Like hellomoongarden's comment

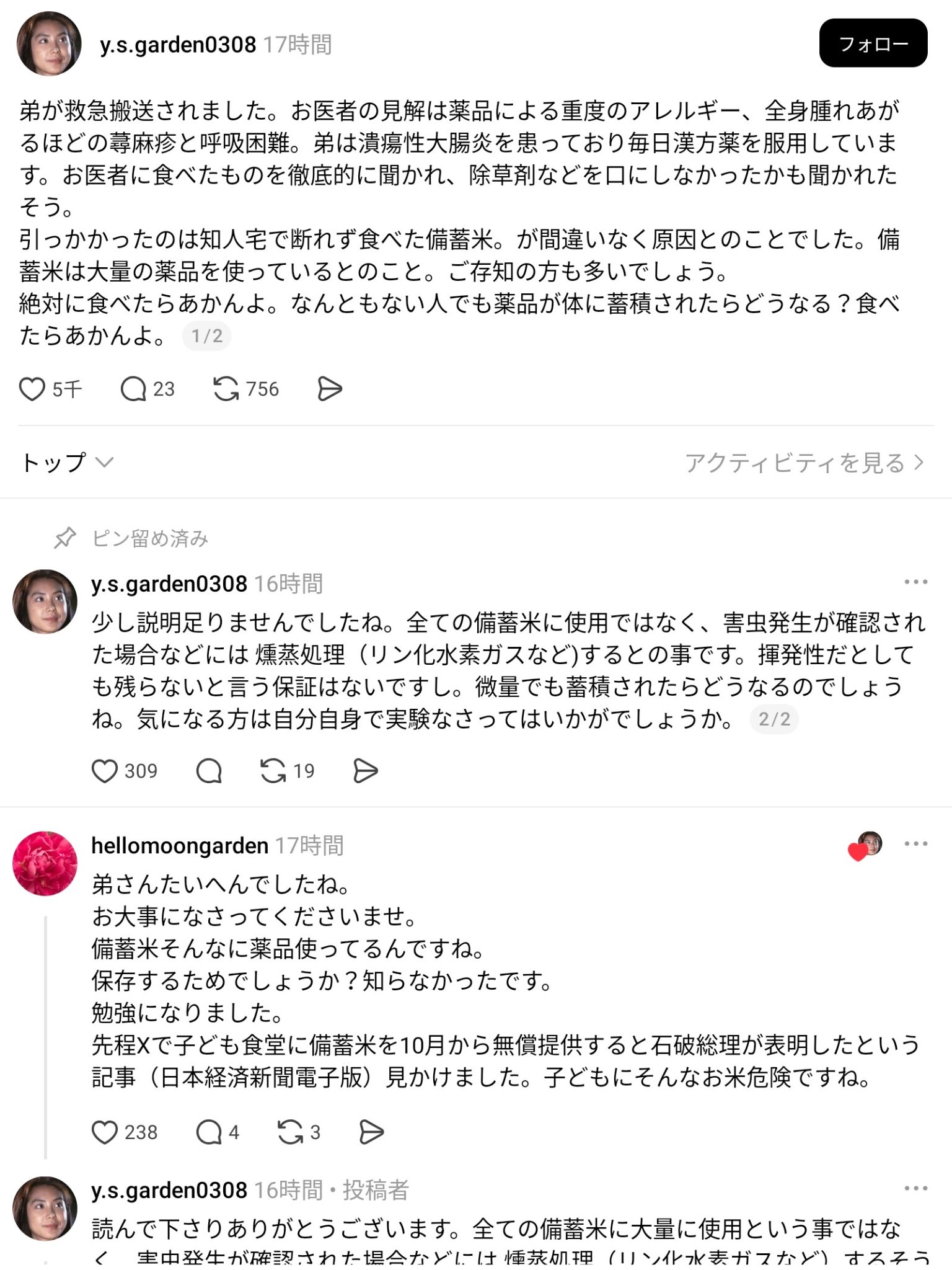[105, 1132]
